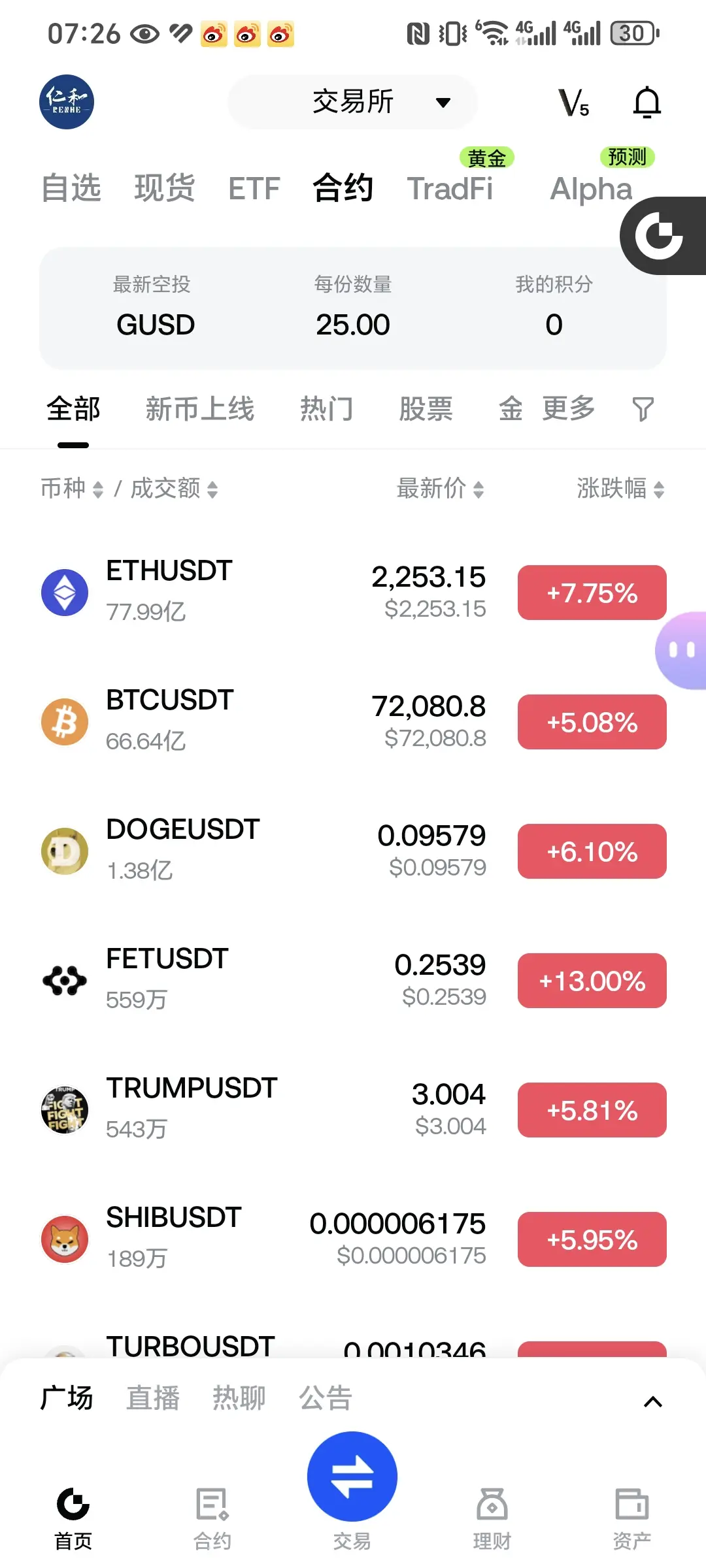Sort the list by 最新价
This screenshot has height=1568, width=706.
click(440, 488)
